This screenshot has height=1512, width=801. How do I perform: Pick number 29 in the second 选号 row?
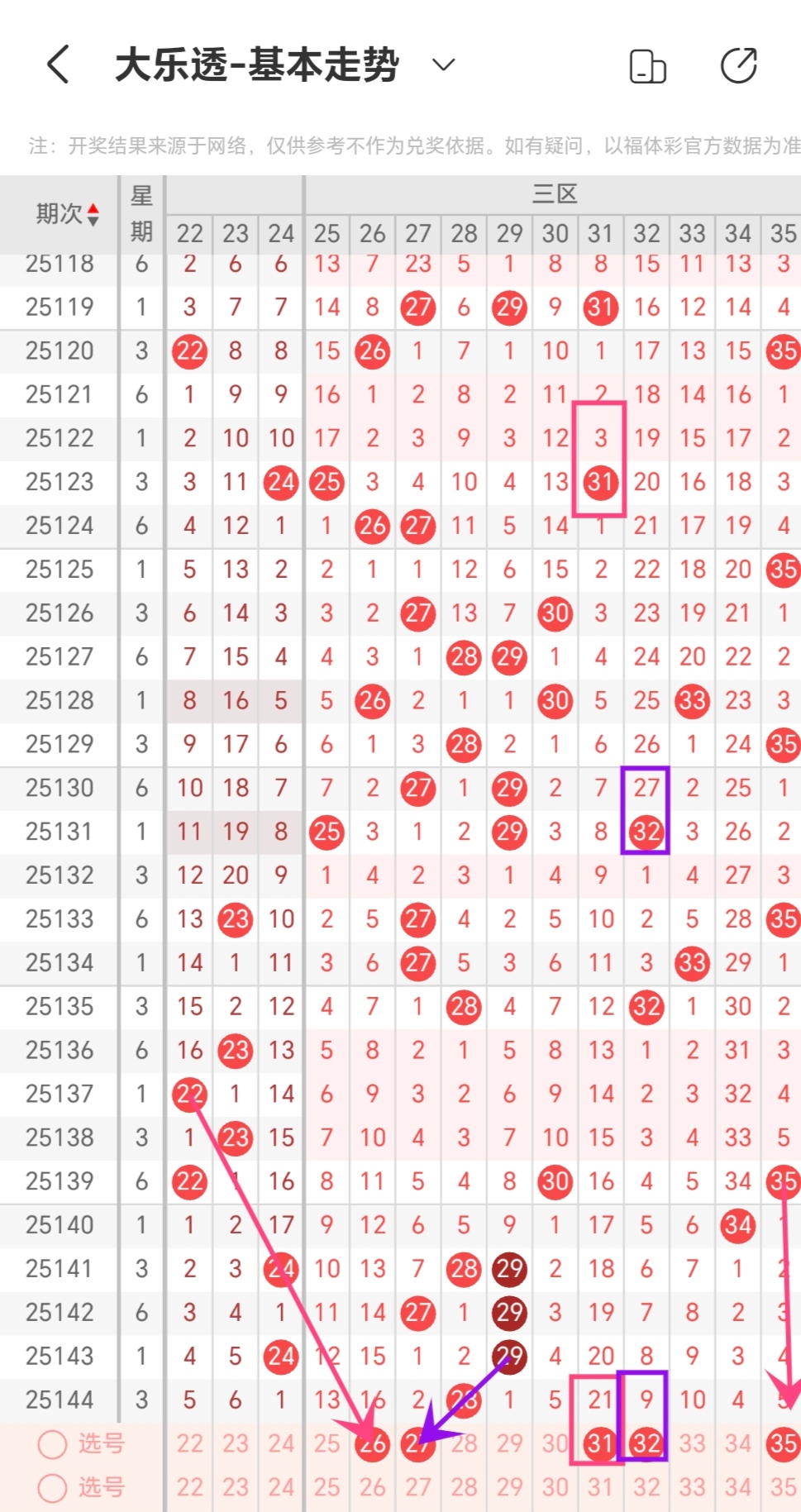point(509,1488)
